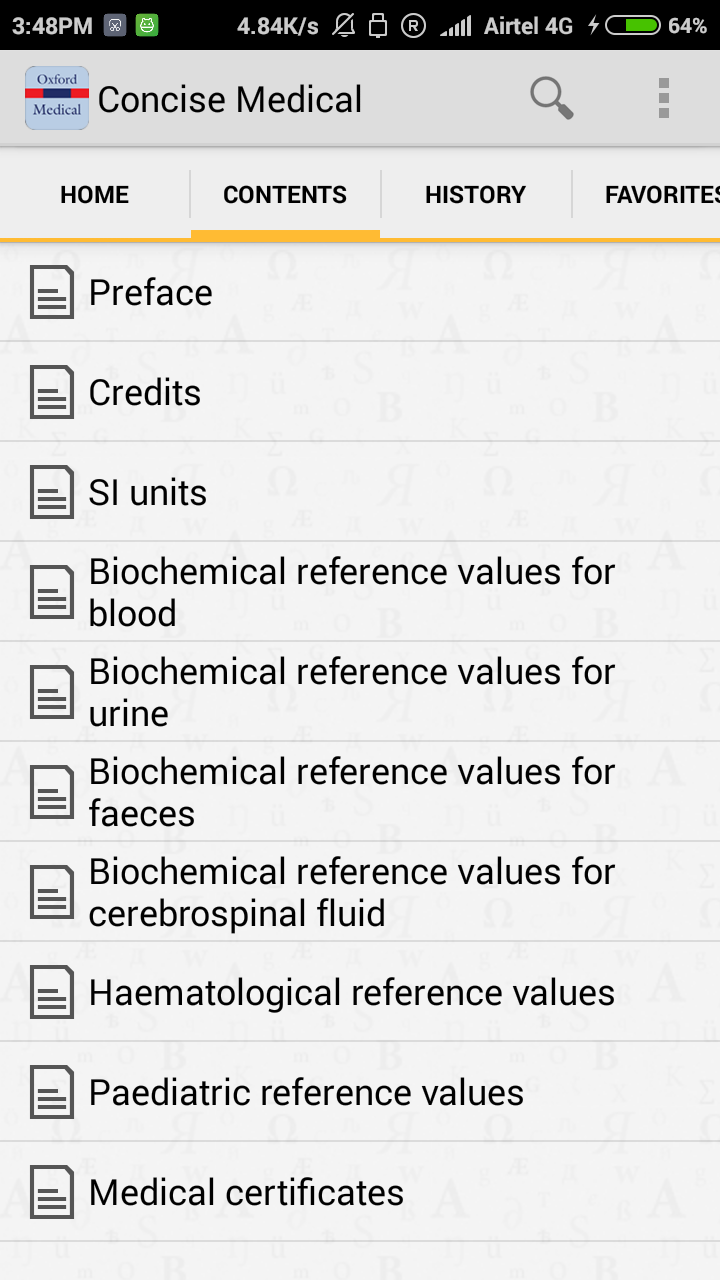
Task: Open Biochemical reference values for cerebrospinal fluid
Action: pos(350,892)
